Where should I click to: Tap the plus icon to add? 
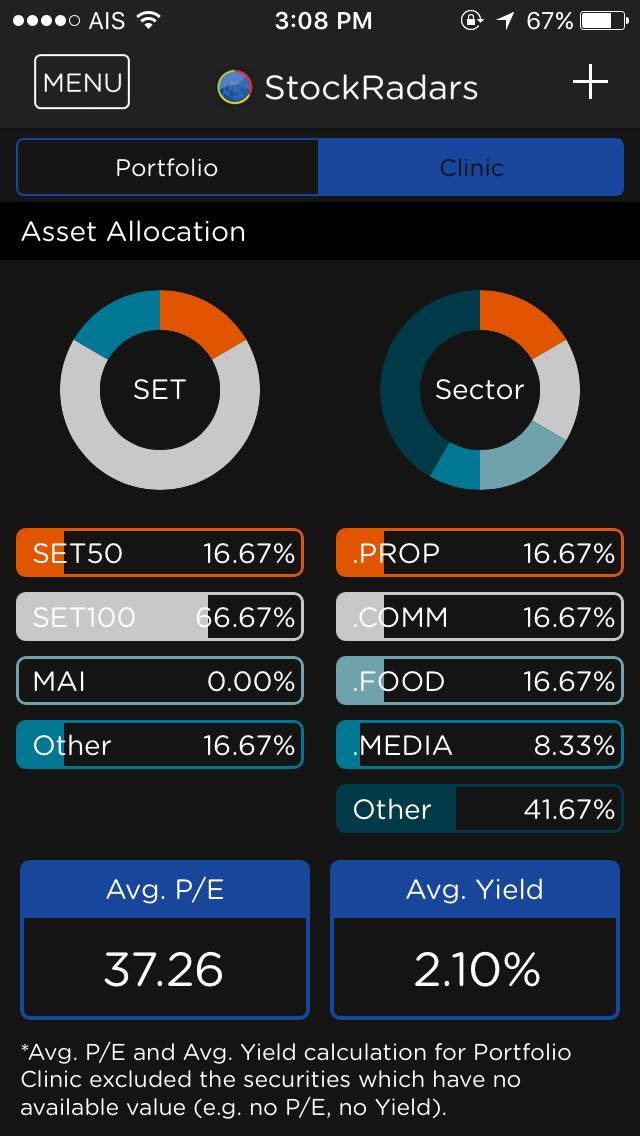[x=590, y=82]
